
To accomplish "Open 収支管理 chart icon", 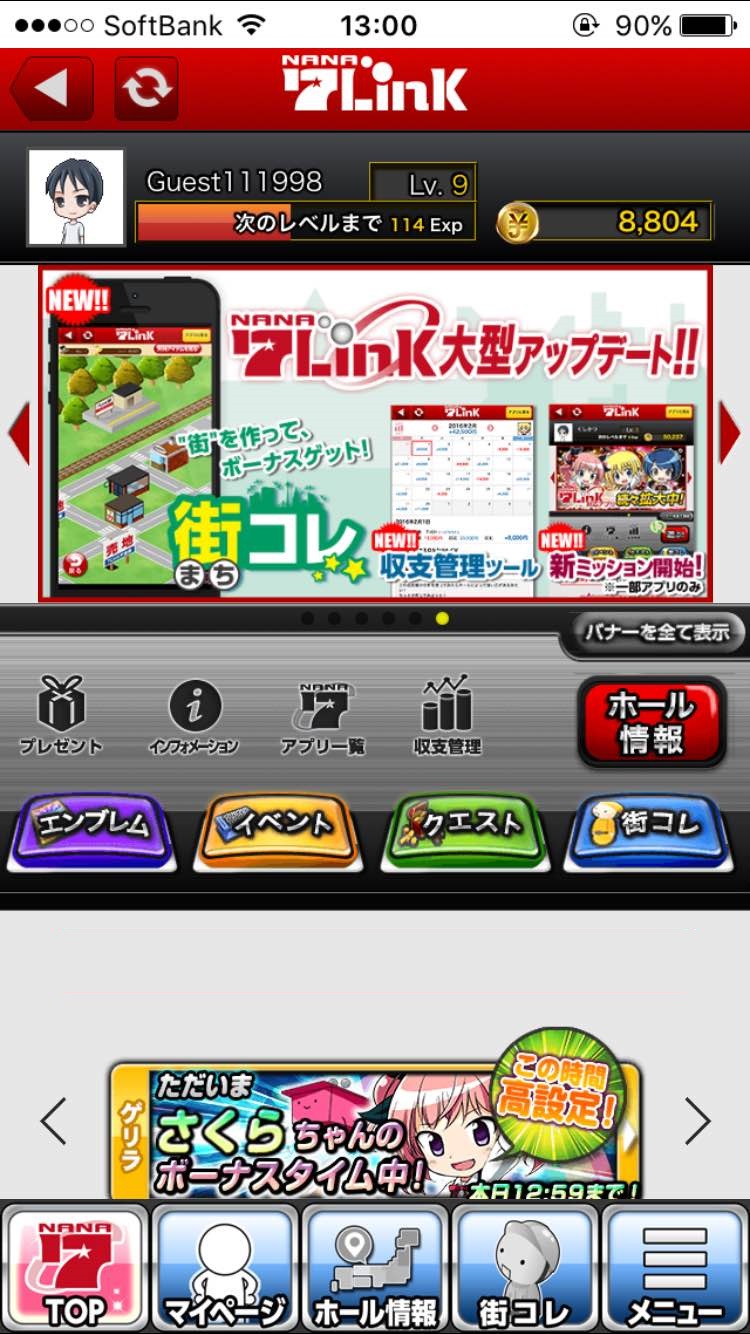I will [x=447, y=716].
